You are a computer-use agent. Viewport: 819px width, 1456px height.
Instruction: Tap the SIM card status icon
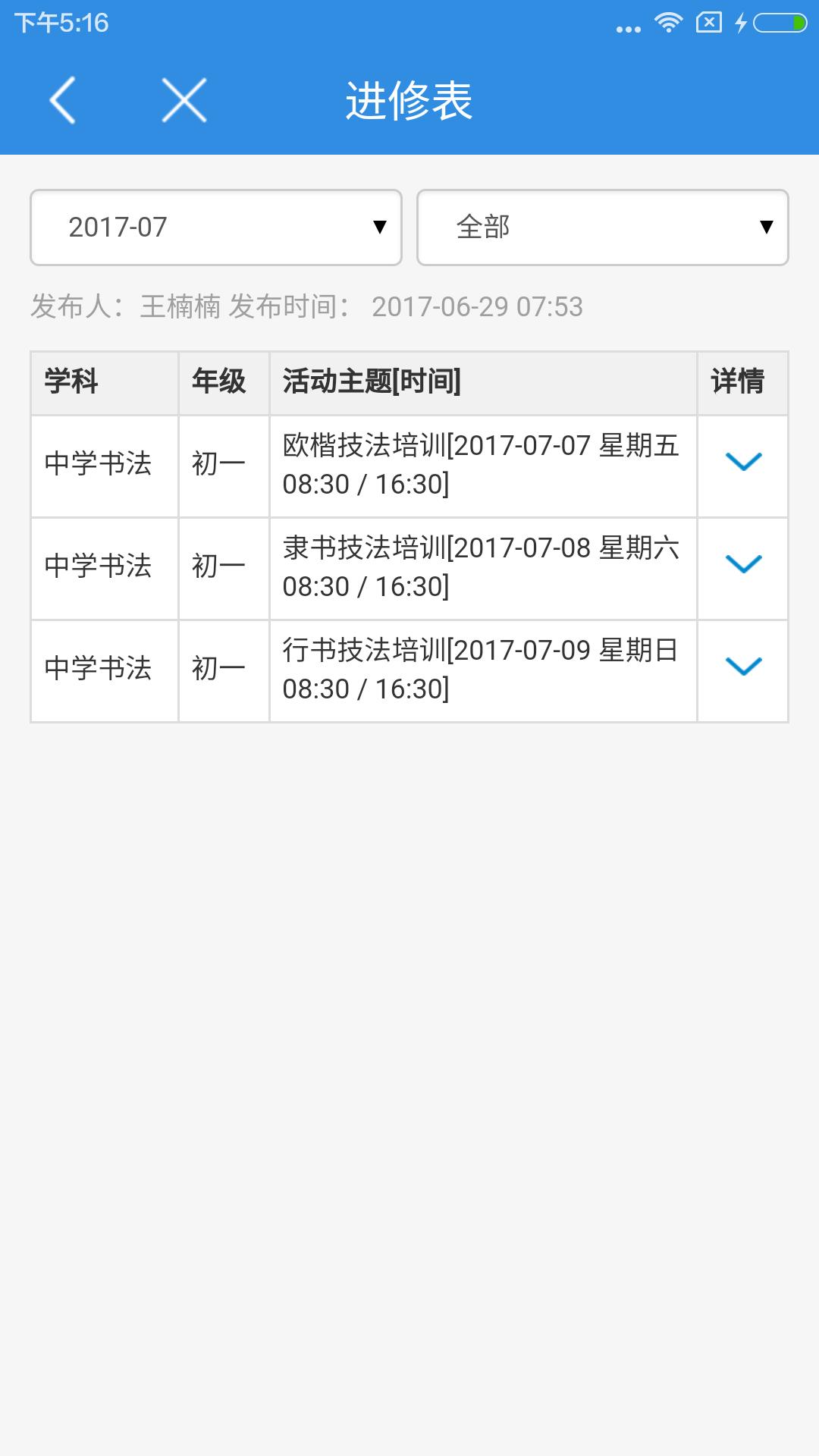(x=709, y=23)
